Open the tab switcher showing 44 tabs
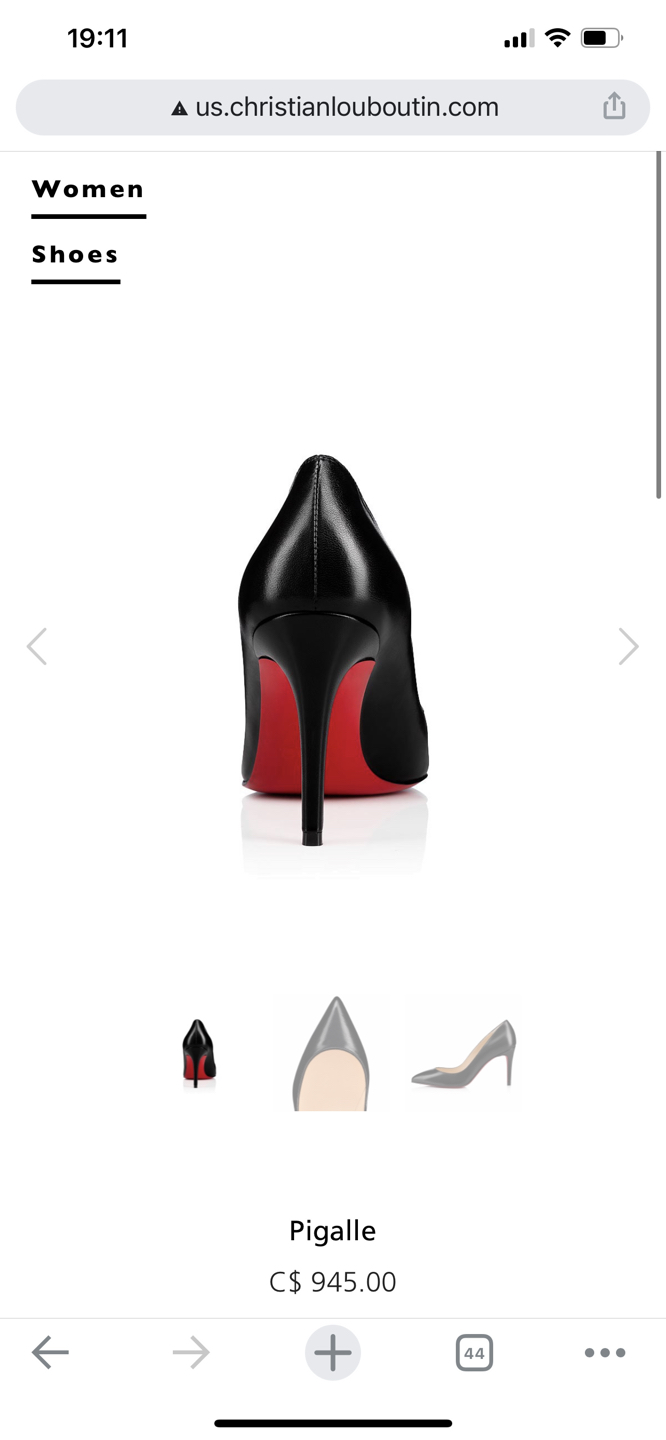Image resolution: width=666 pixels, height=1440 pixels. coord(474,1353)
